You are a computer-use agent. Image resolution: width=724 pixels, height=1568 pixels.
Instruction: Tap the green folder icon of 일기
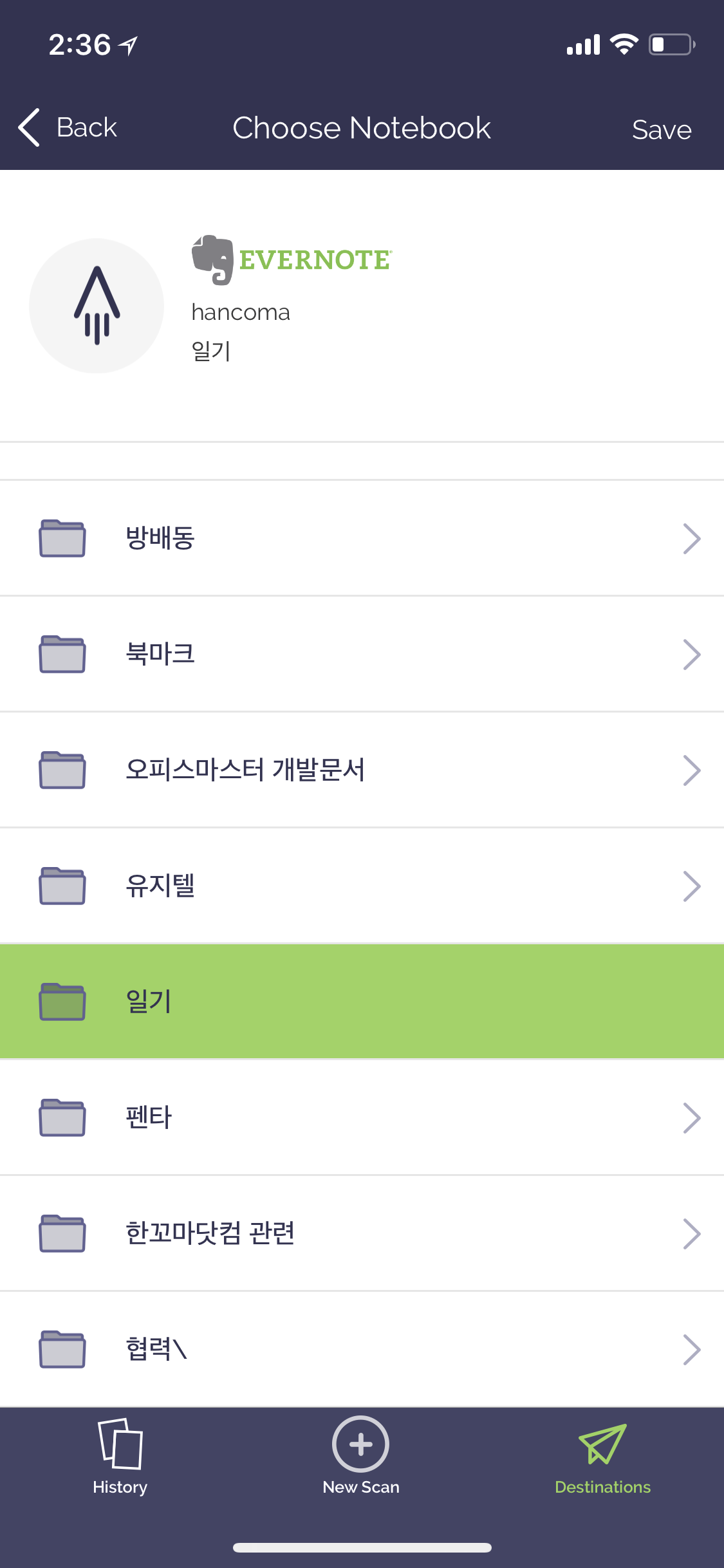click(x=62, y=1002)
